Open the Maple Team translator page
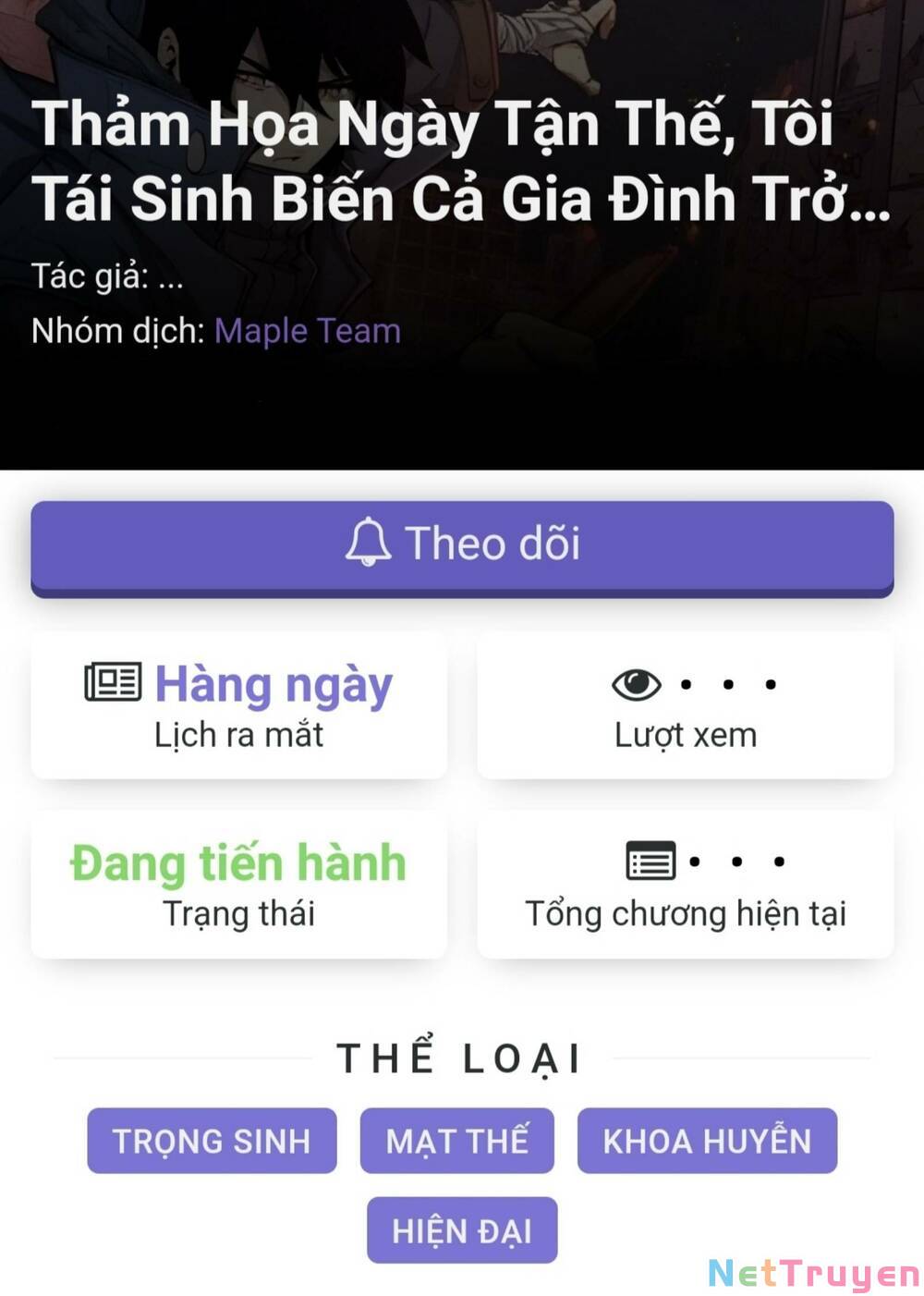Screen dimensions: 924x1296 pos(306,331)
